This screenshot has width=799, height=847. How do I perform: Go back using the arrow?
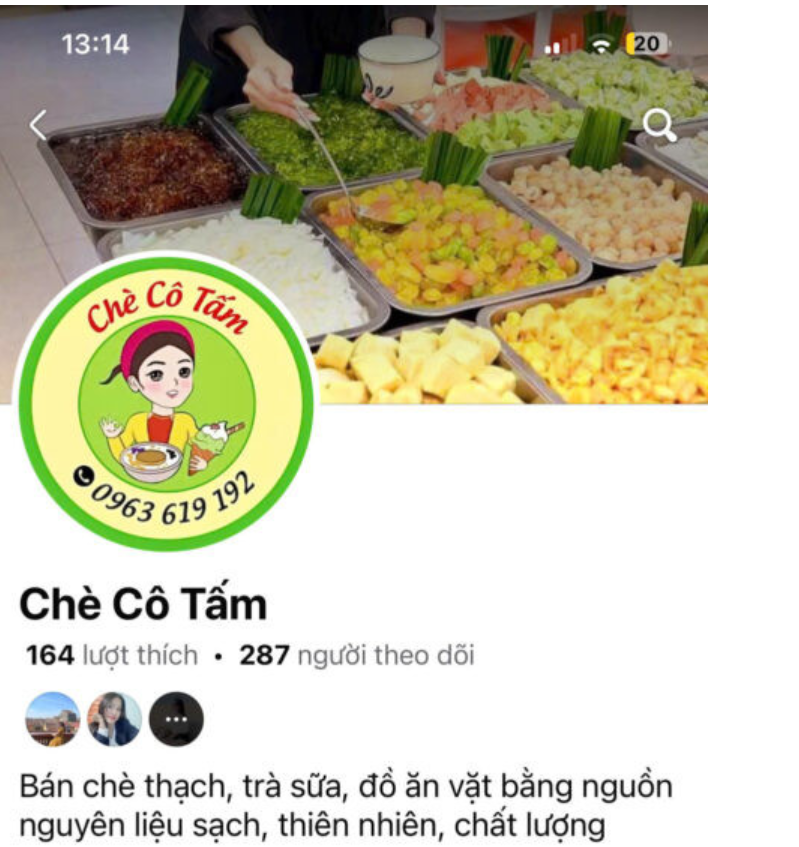coord(38,125)
